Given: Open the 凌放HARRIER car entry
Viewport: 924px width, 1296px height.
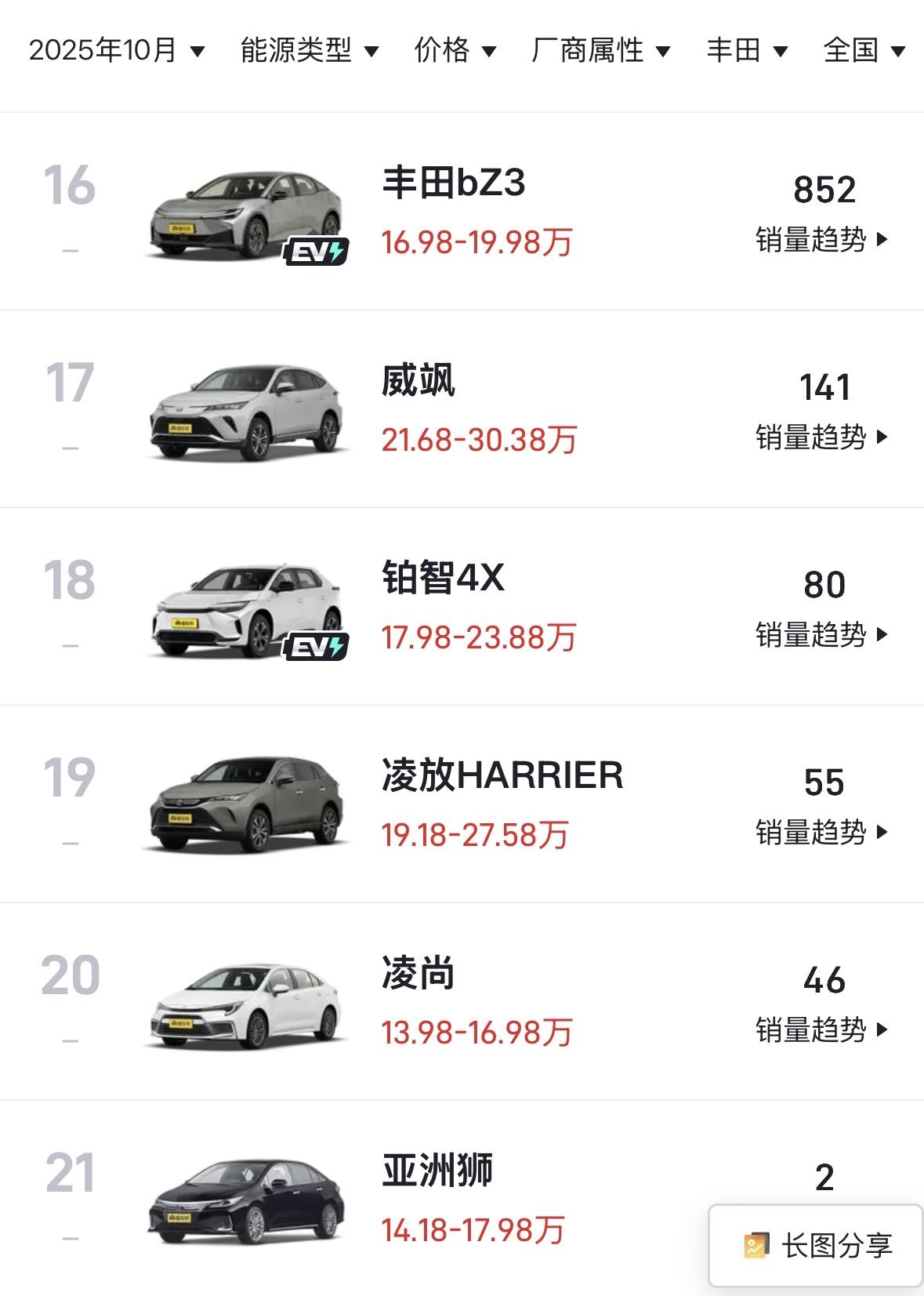Looking at the screenshot, I should [x=502, y=776].
